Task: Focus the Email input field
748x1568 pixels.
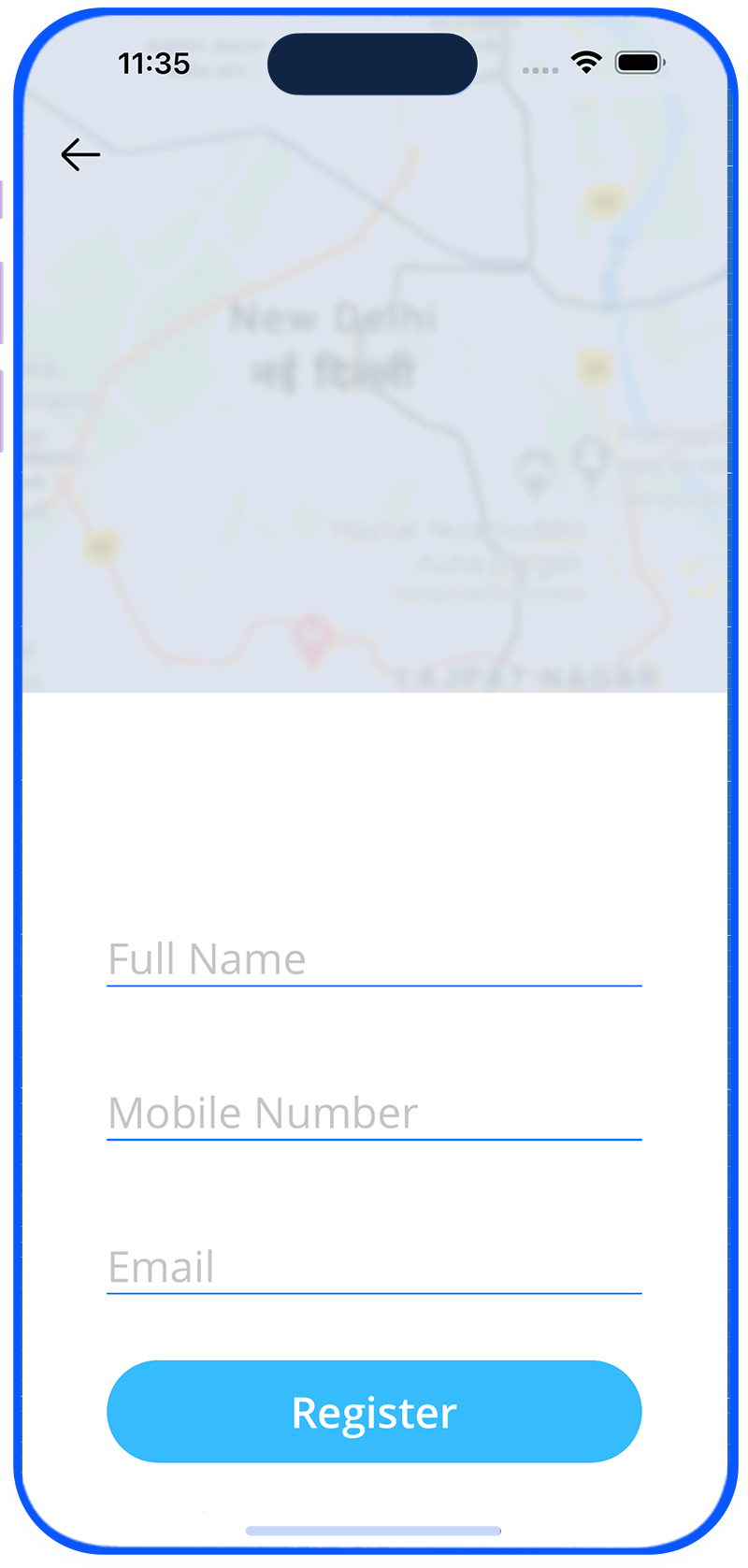Action: (x=374, y=1268)
